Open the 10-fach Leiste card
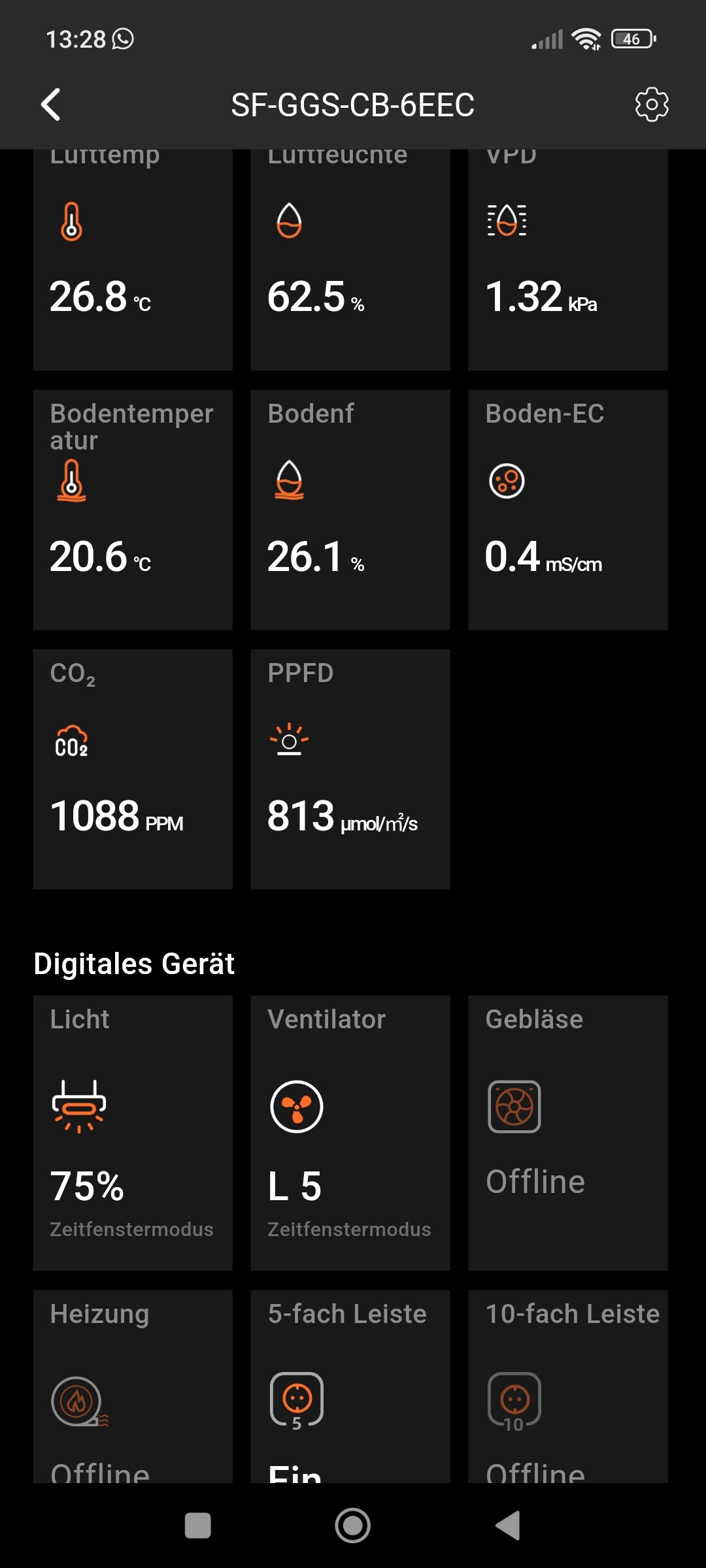 (568, 1385)
